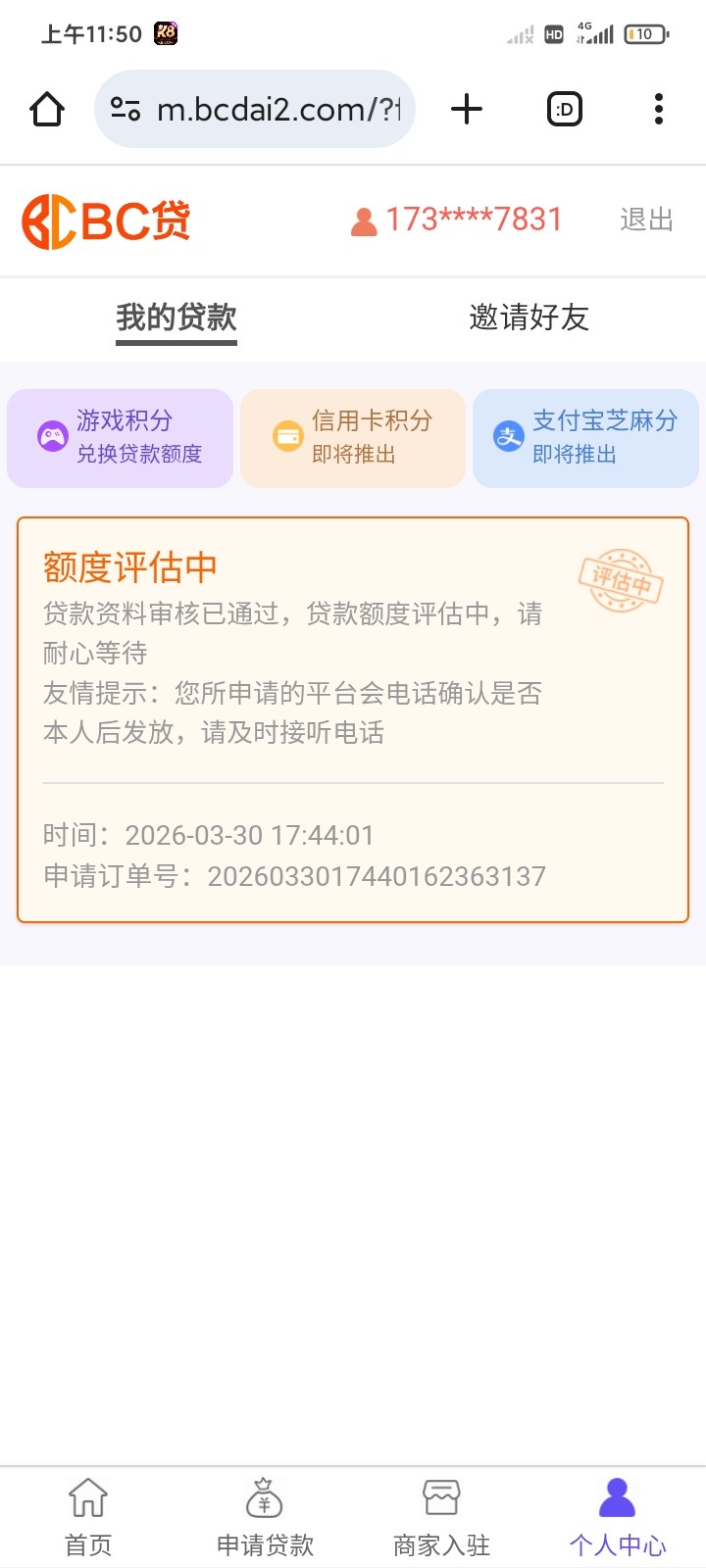
Task: Switch to the 我的贷款 tab
Action: pyautogui.click(x=176, y=318)
